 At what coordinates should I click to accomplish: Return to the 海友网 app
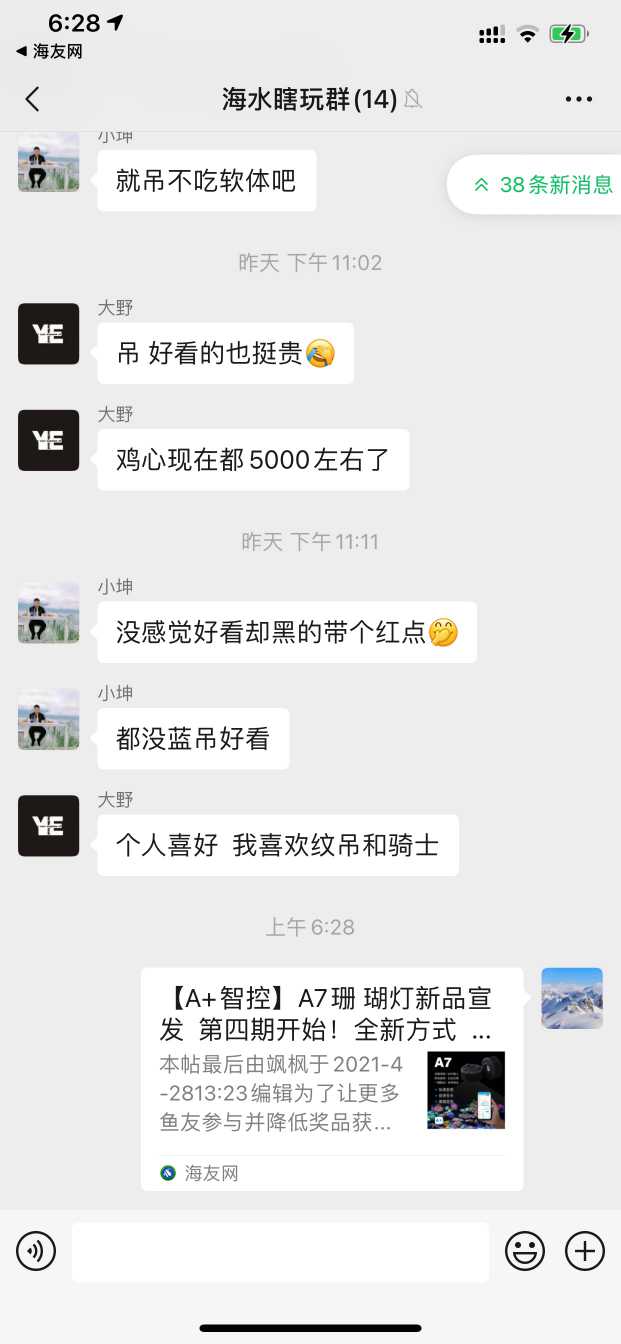point(49,51)
